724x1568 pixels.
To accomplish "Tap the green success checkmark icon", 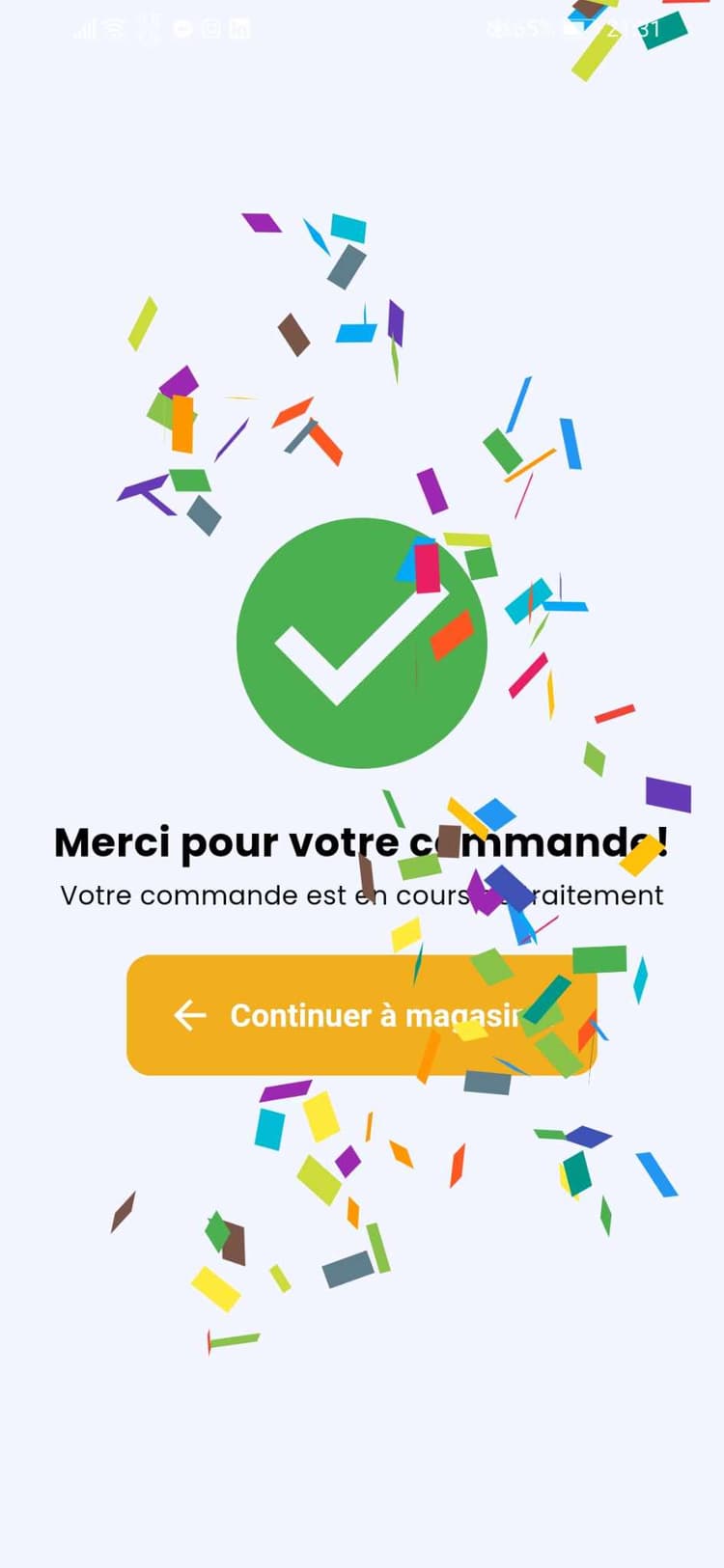I will [362, 642].
